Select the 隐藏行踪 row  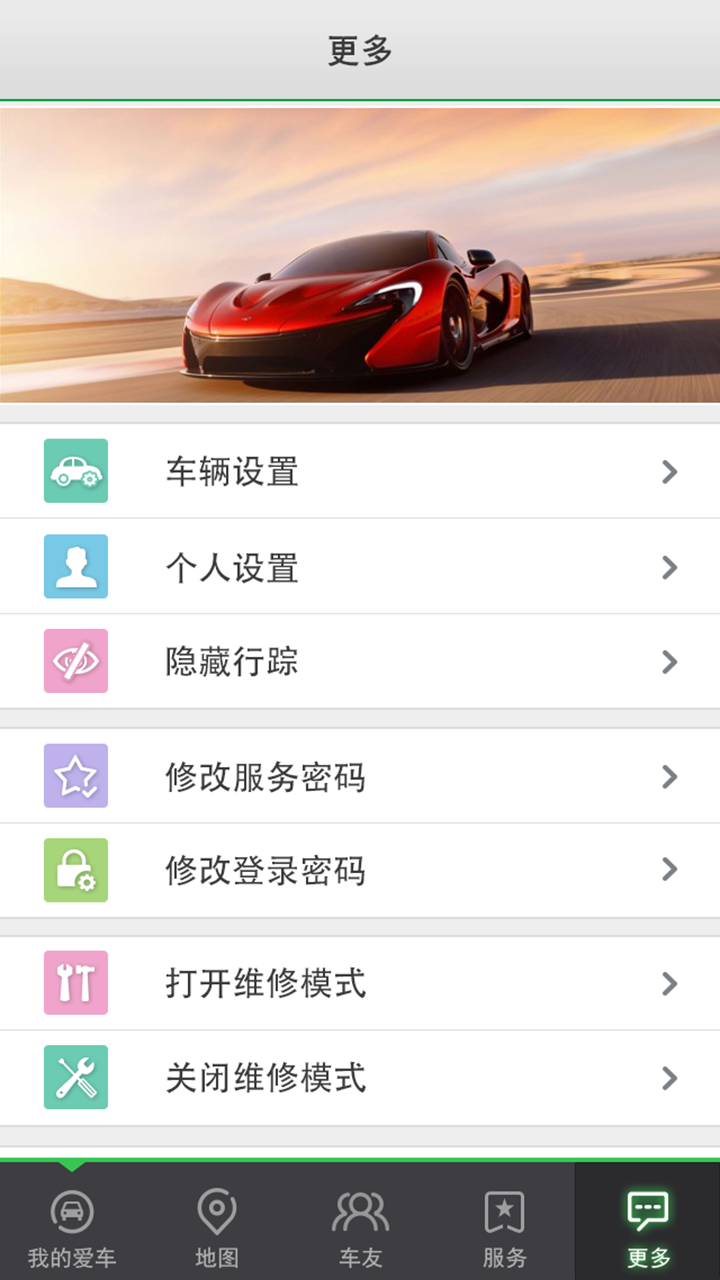point(360,662)
